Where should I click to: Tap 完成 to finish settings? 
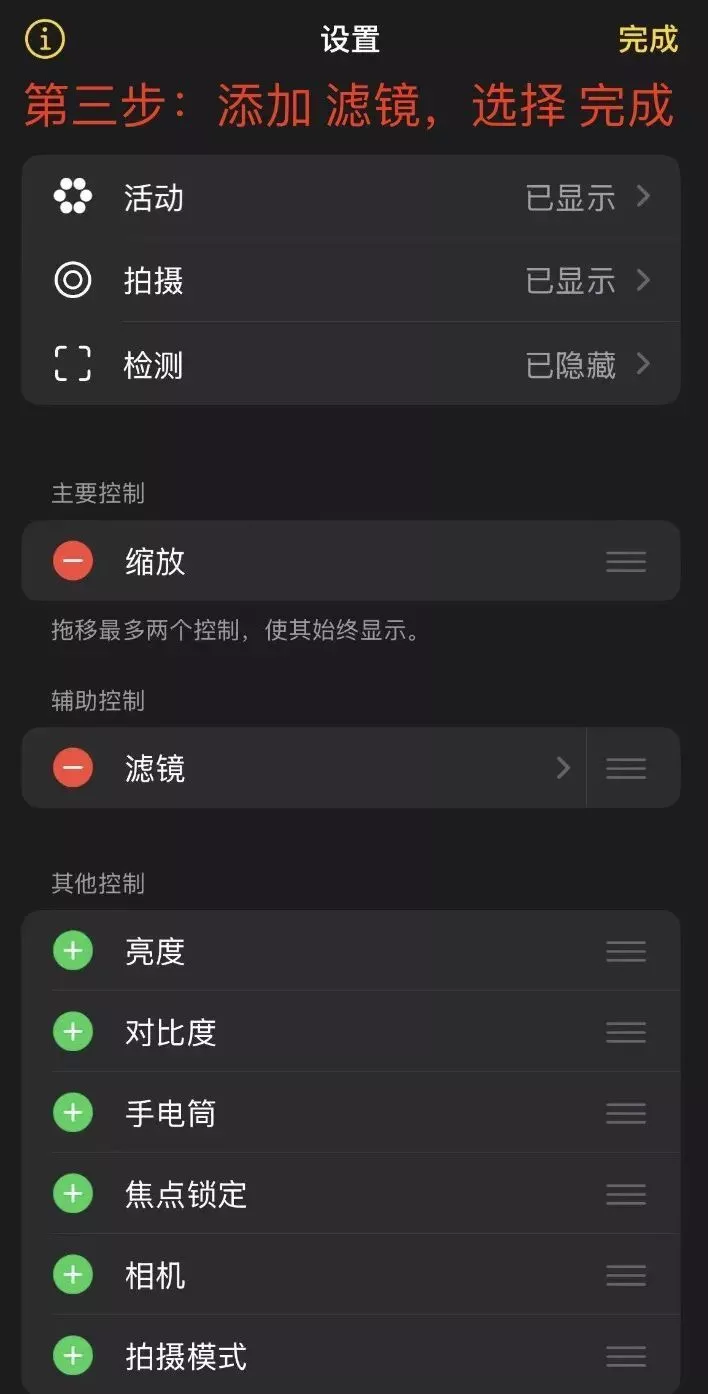click(x=647, y=40)
